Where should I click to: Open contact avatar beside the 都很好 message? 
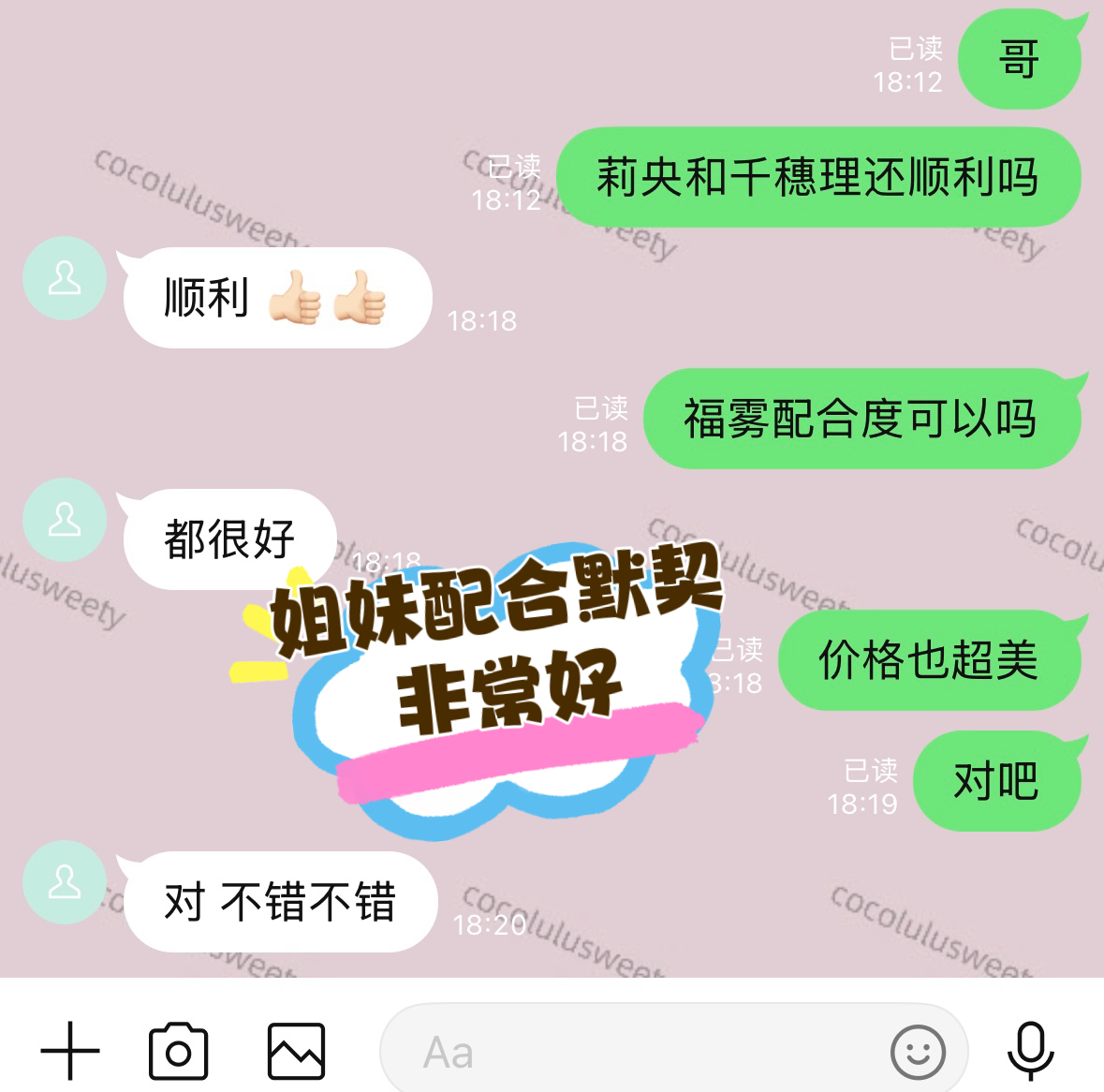point(65,520)
